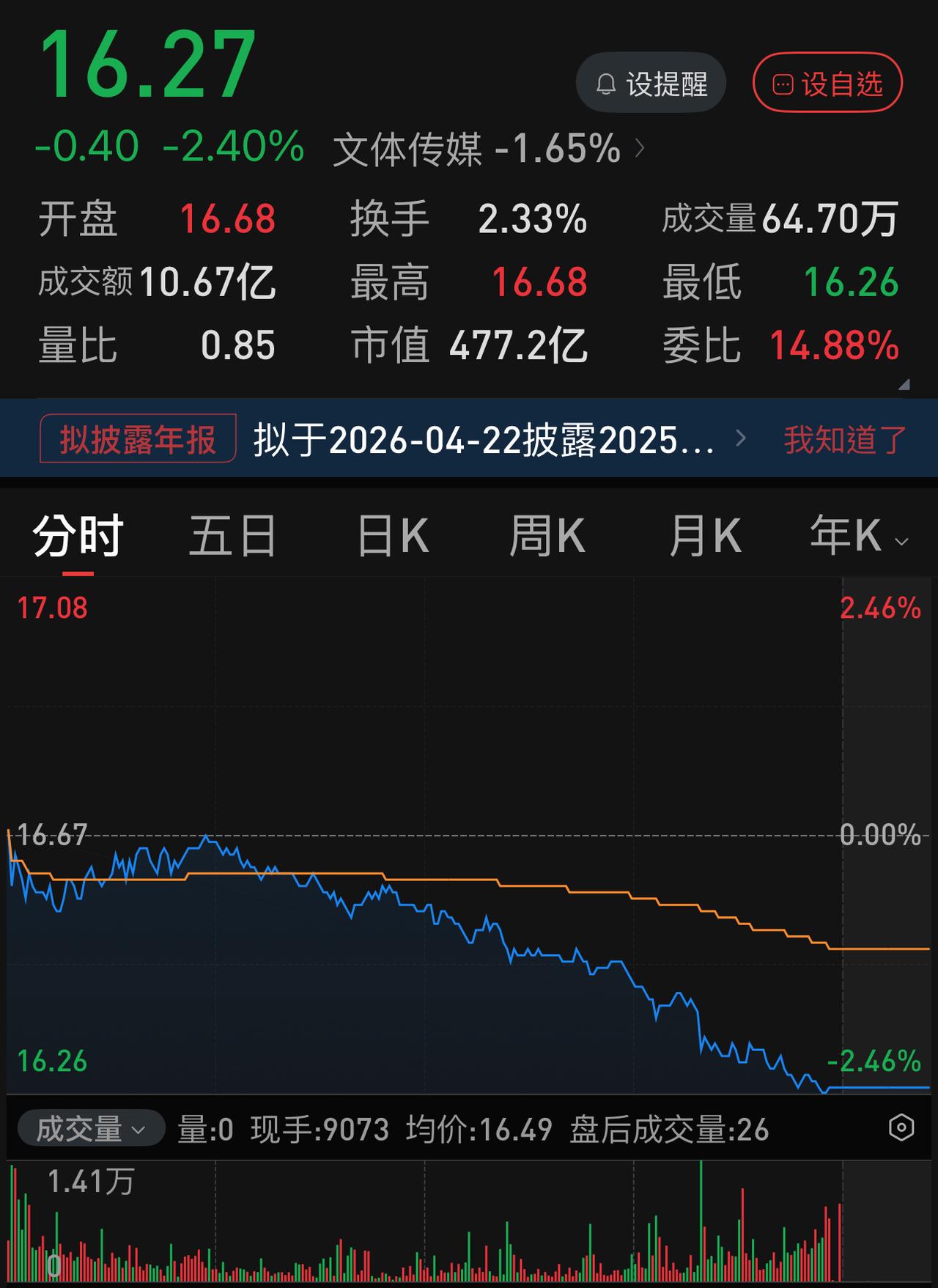Tap the chevron beside 文体传媒 sector label
The height and width of the screenshot is (1288, 938).
point(641,149)
